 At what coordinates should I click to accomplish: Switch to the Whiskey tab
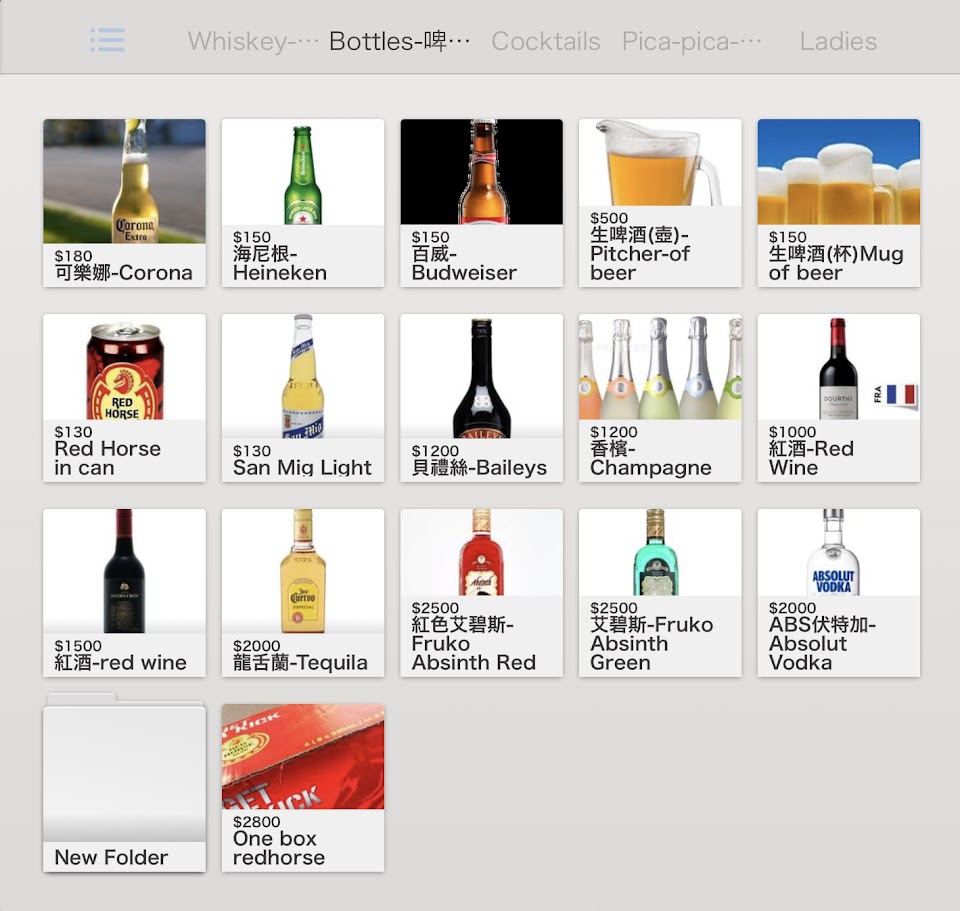point(253,41)
